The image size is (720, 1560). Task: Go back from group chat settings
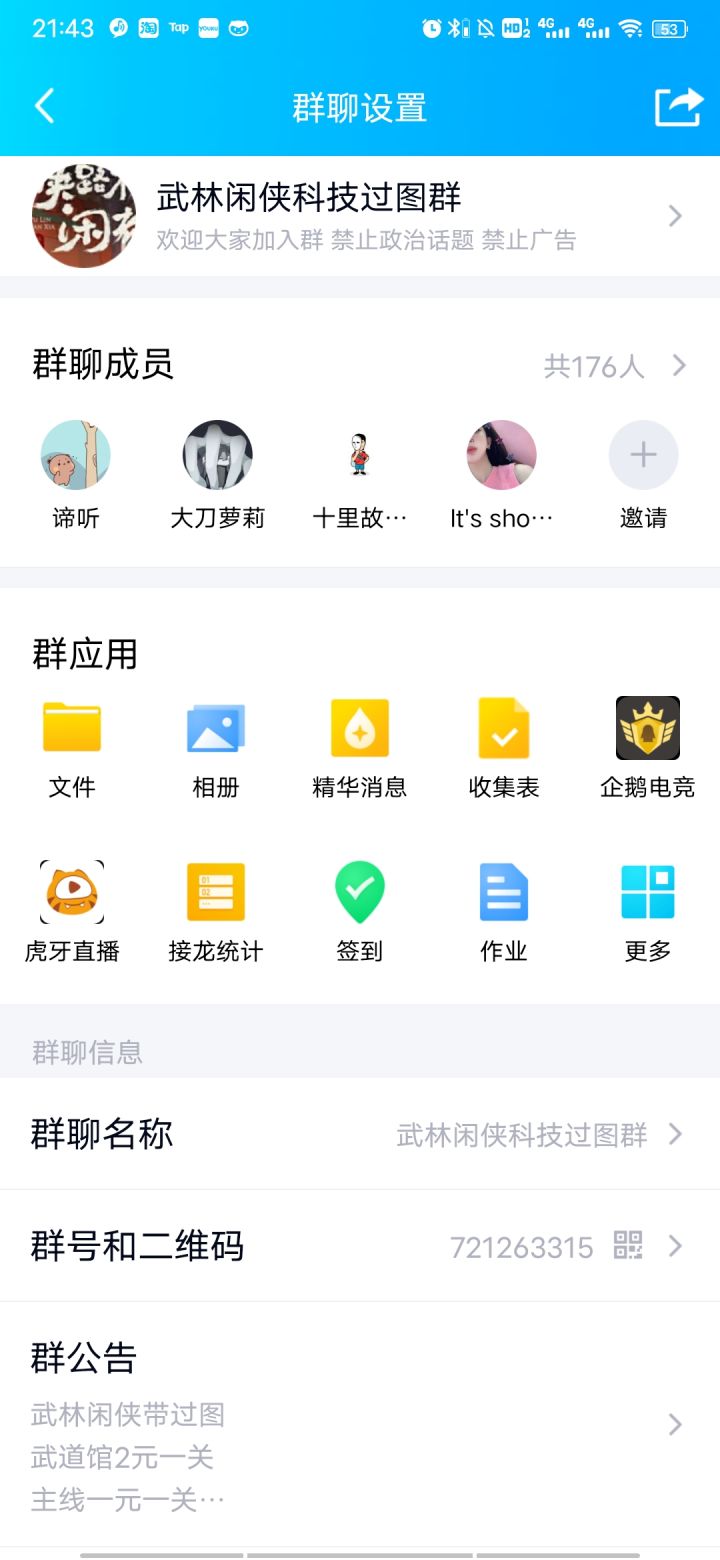tap(44, 106)
